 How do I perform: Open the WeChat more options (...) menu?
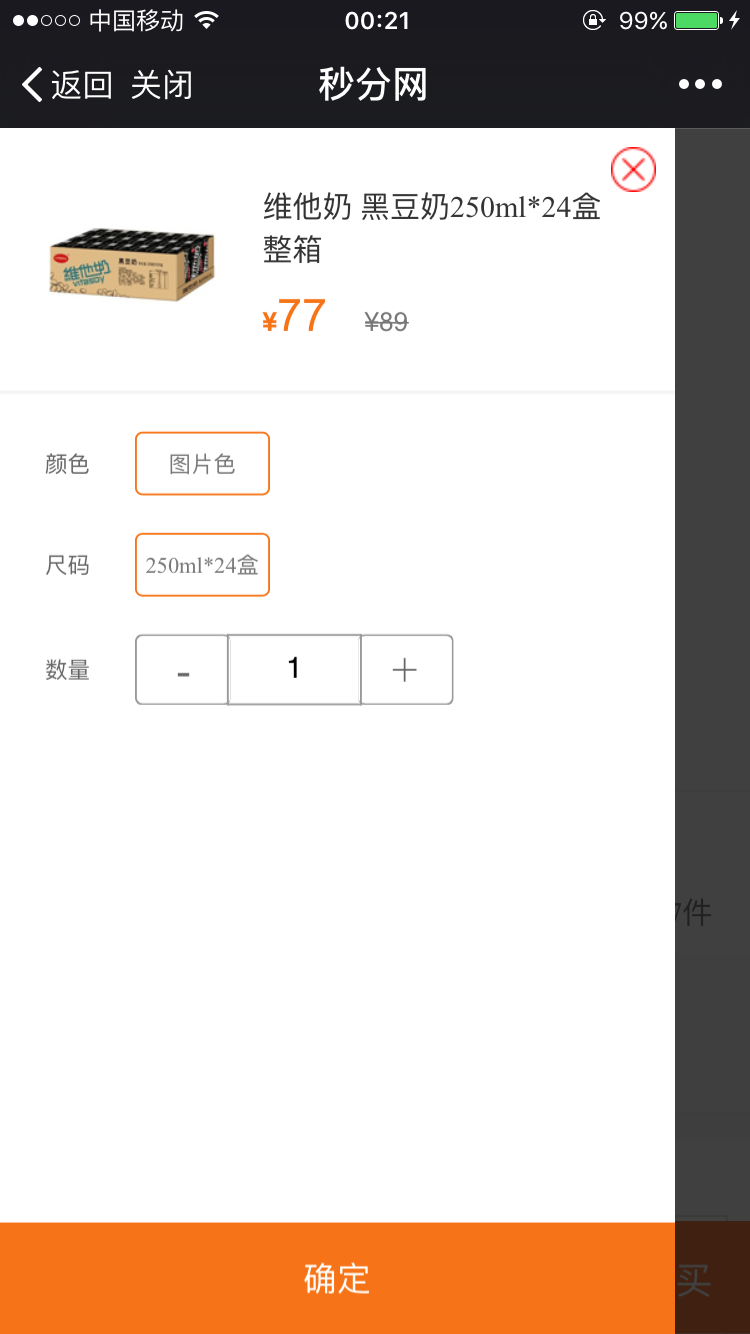point(700,84)
